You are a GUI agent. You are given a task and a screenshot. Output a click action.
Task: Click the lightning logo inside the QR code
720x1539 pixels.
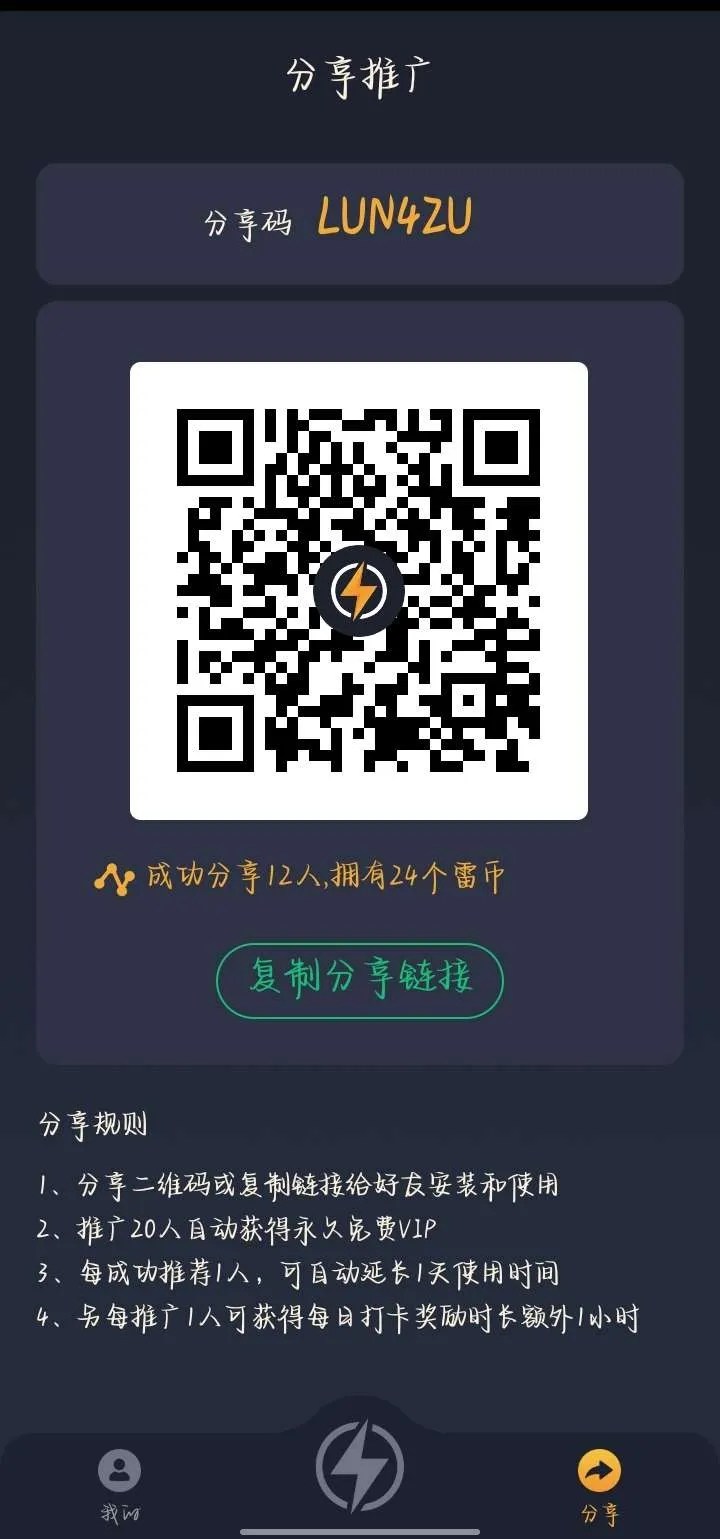360,590
